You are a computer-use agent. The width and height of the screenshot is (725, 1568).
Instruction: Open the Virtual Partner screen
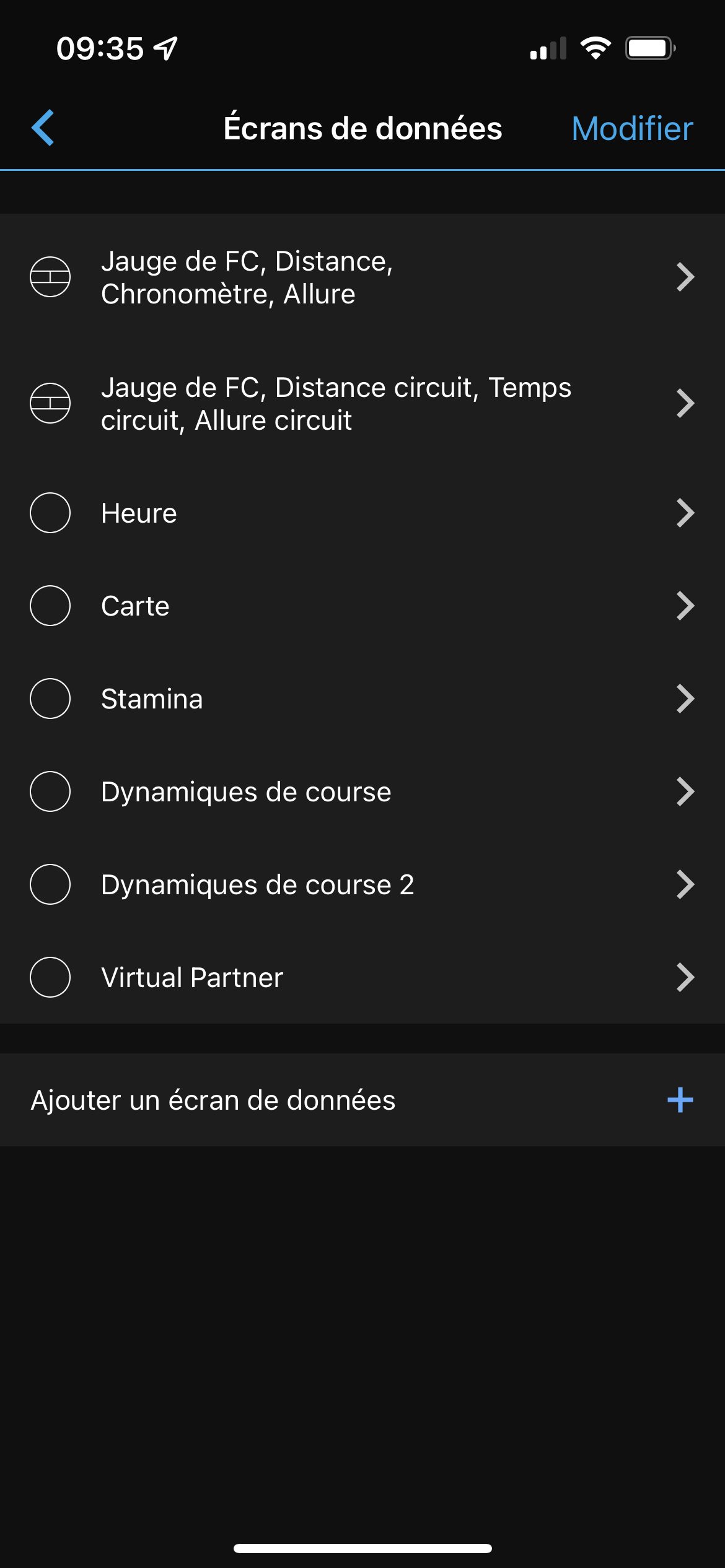362,977
